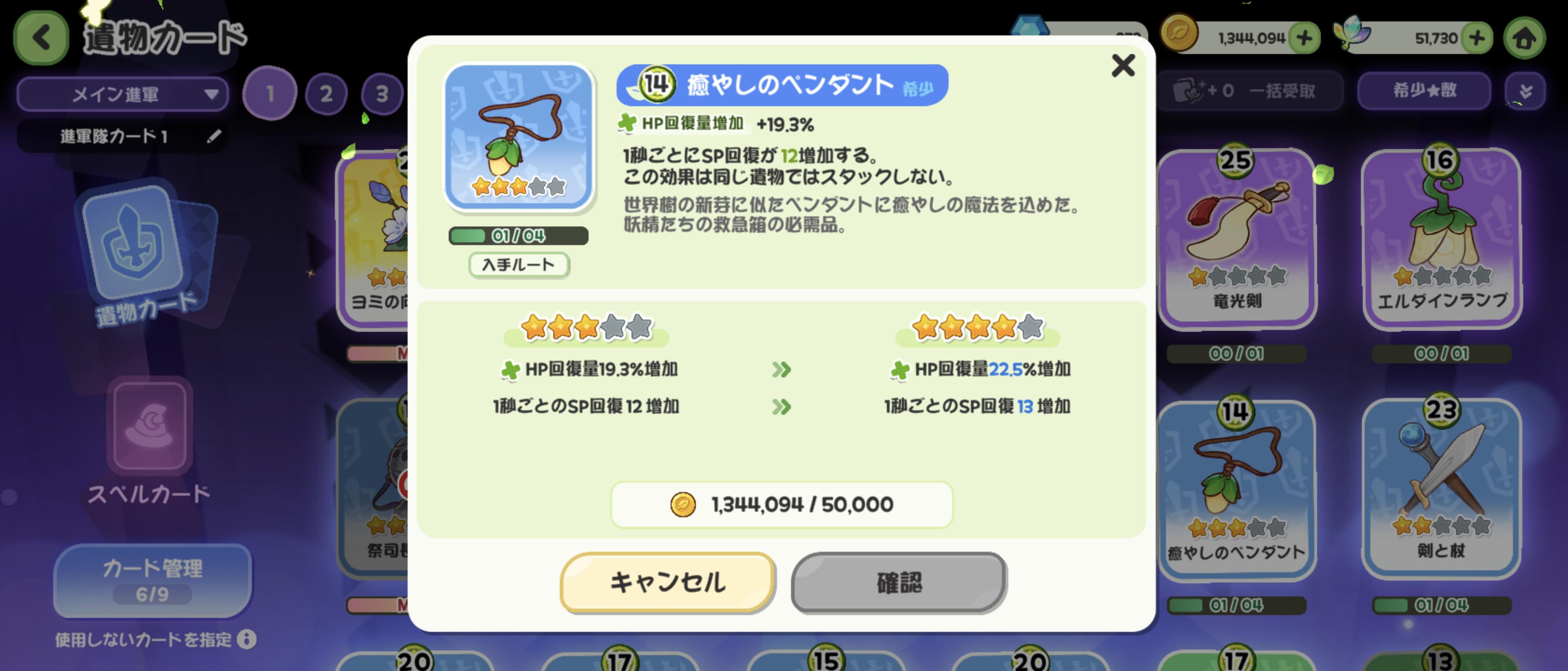Open 入手ルート for the pendant
Screen dimensions: 1568x671
[519, 264]
